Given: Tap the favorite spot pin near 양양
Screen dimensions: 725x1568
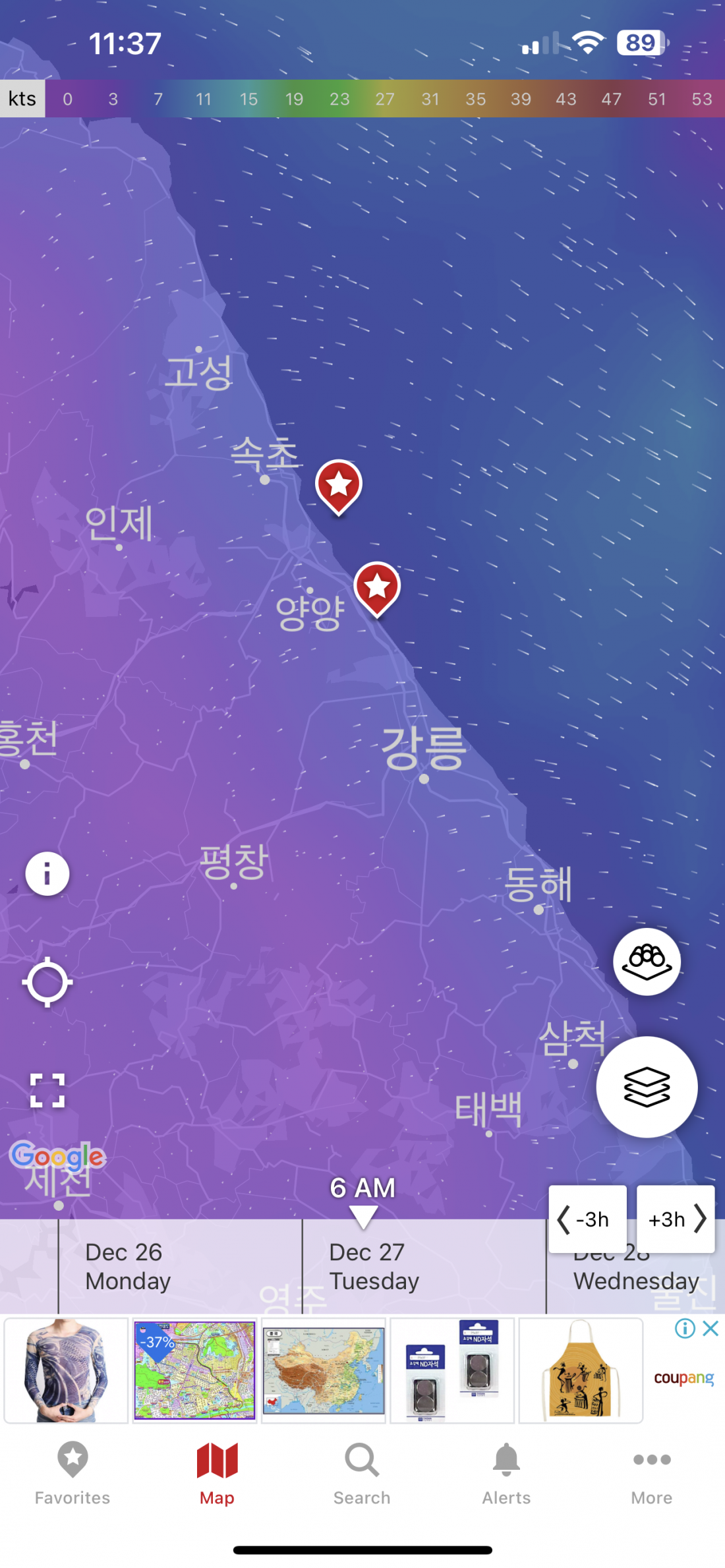Looking at the screenshot, I should [x=377, y=587].
